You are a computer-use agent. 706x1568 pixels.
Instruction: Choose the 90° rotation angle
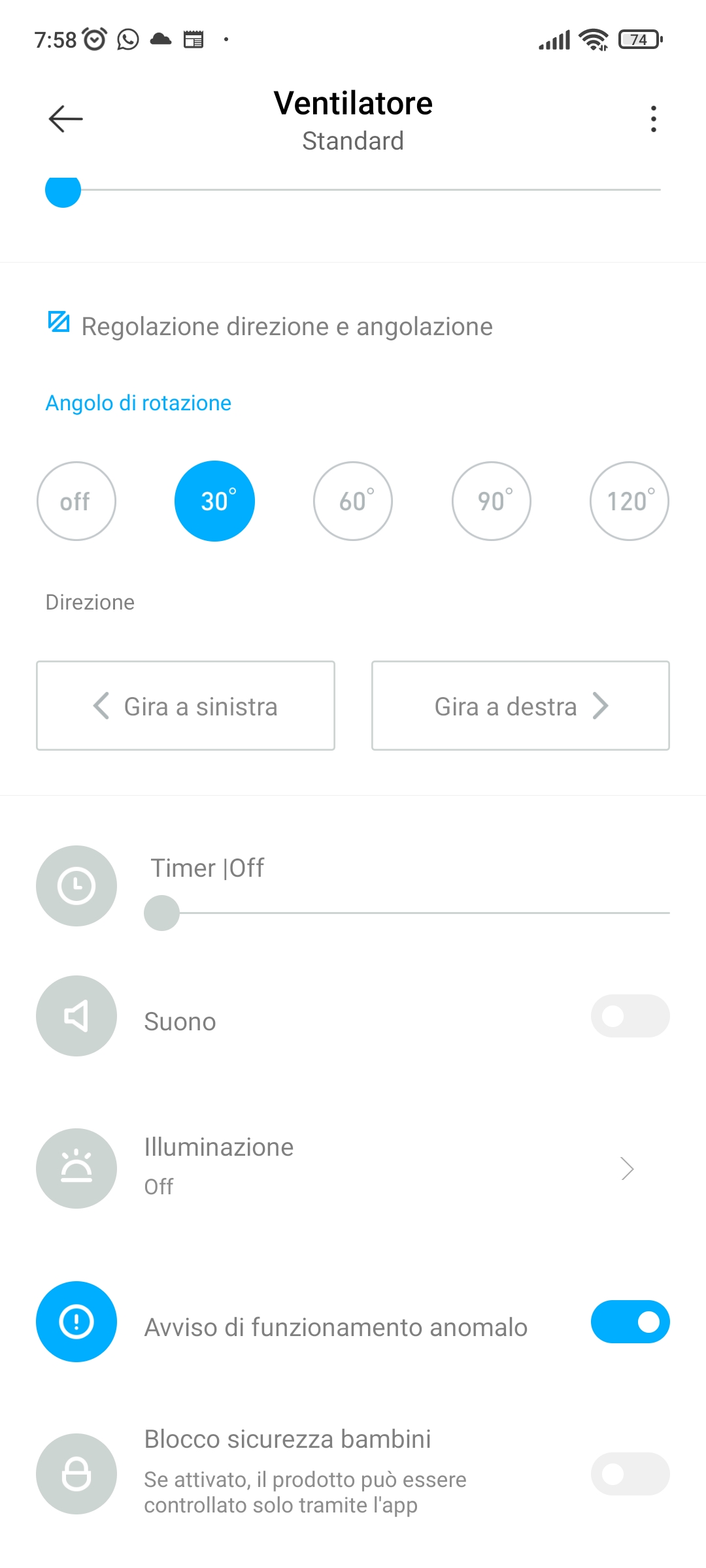pos(492,501)
